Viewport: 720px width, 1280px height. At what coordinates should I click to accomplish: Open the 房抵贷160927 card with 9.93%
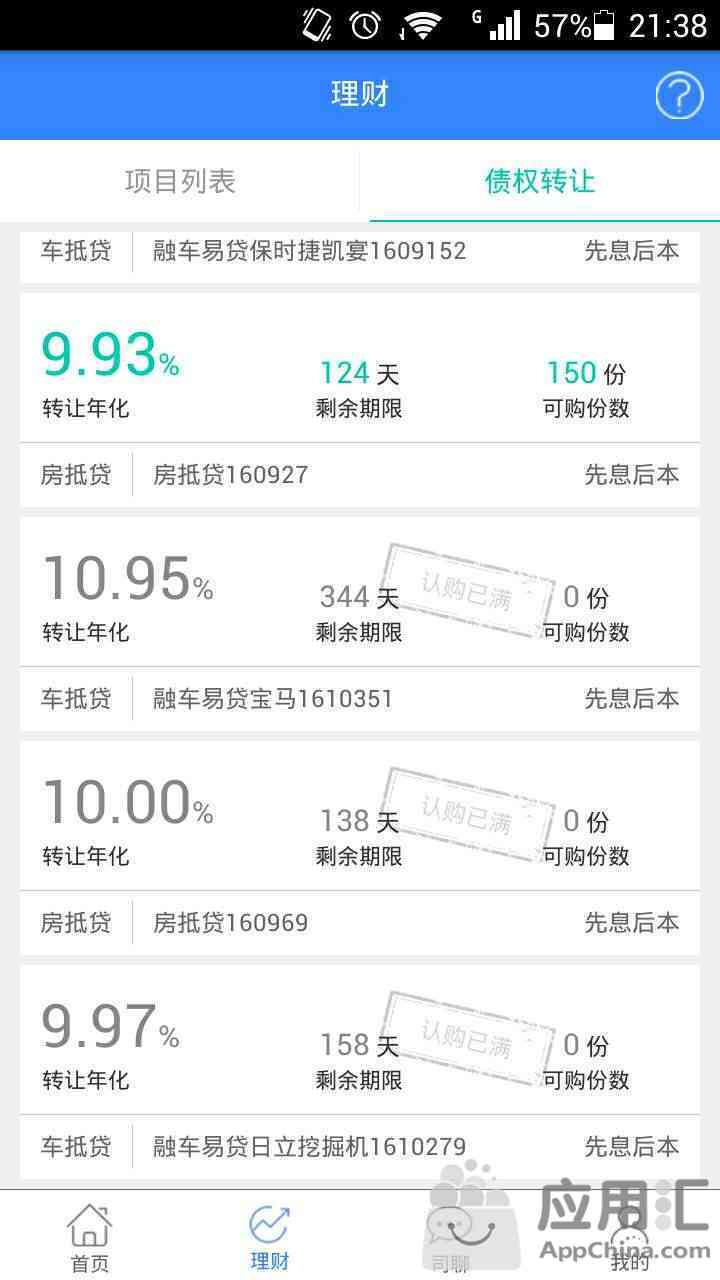(x=360, y=400)
